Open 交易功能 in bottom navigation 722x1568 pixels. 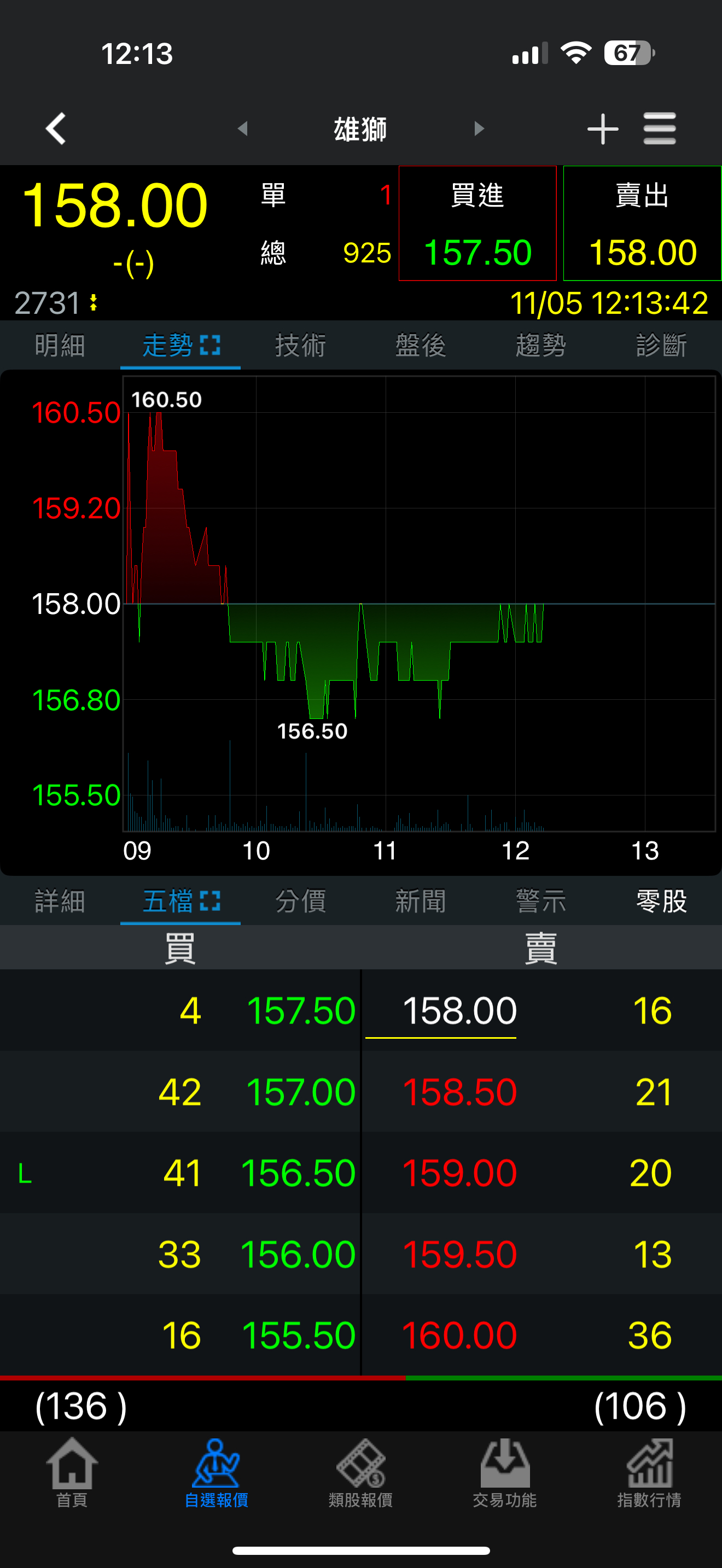pos(505,1473)
